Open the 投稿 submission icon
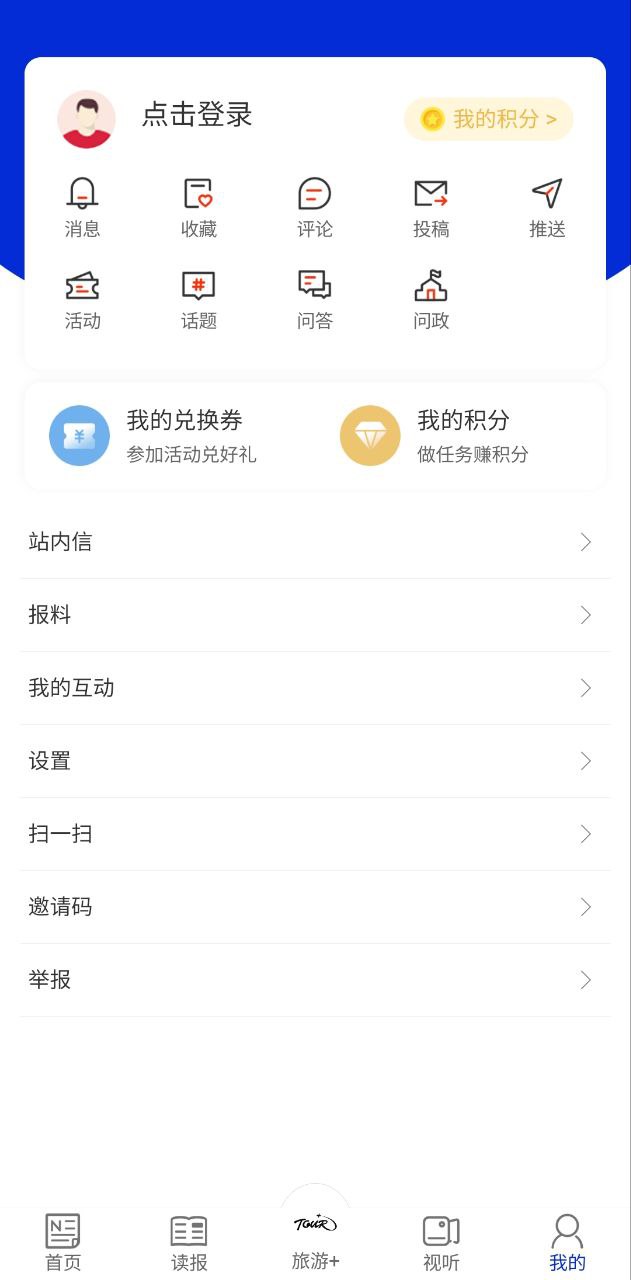Screen dimensions: 631x1280 tap(431, 208)
